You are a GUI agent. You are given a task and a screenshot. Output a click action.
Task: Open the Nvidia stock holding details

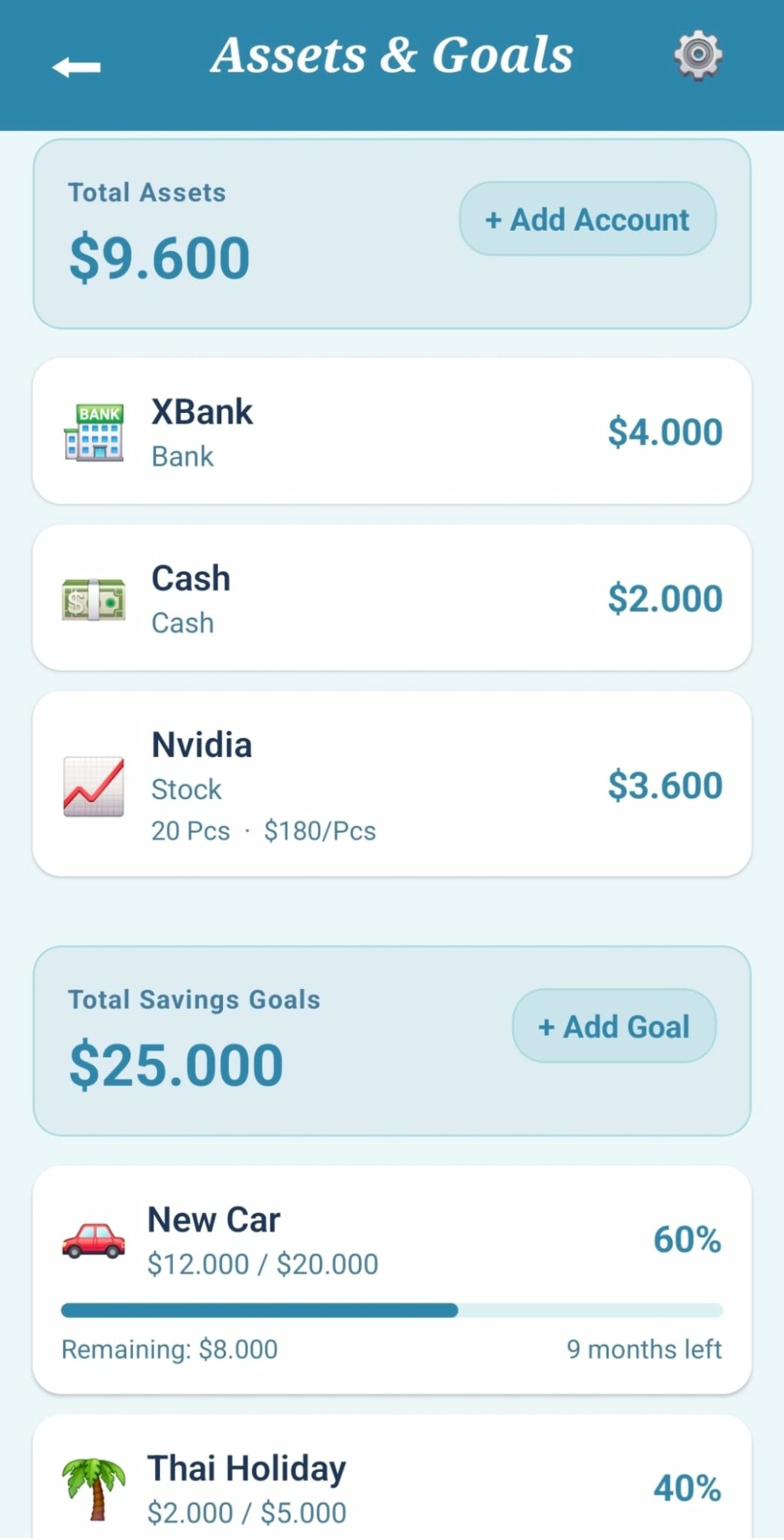pyautogui.click(x=392, y=783)
